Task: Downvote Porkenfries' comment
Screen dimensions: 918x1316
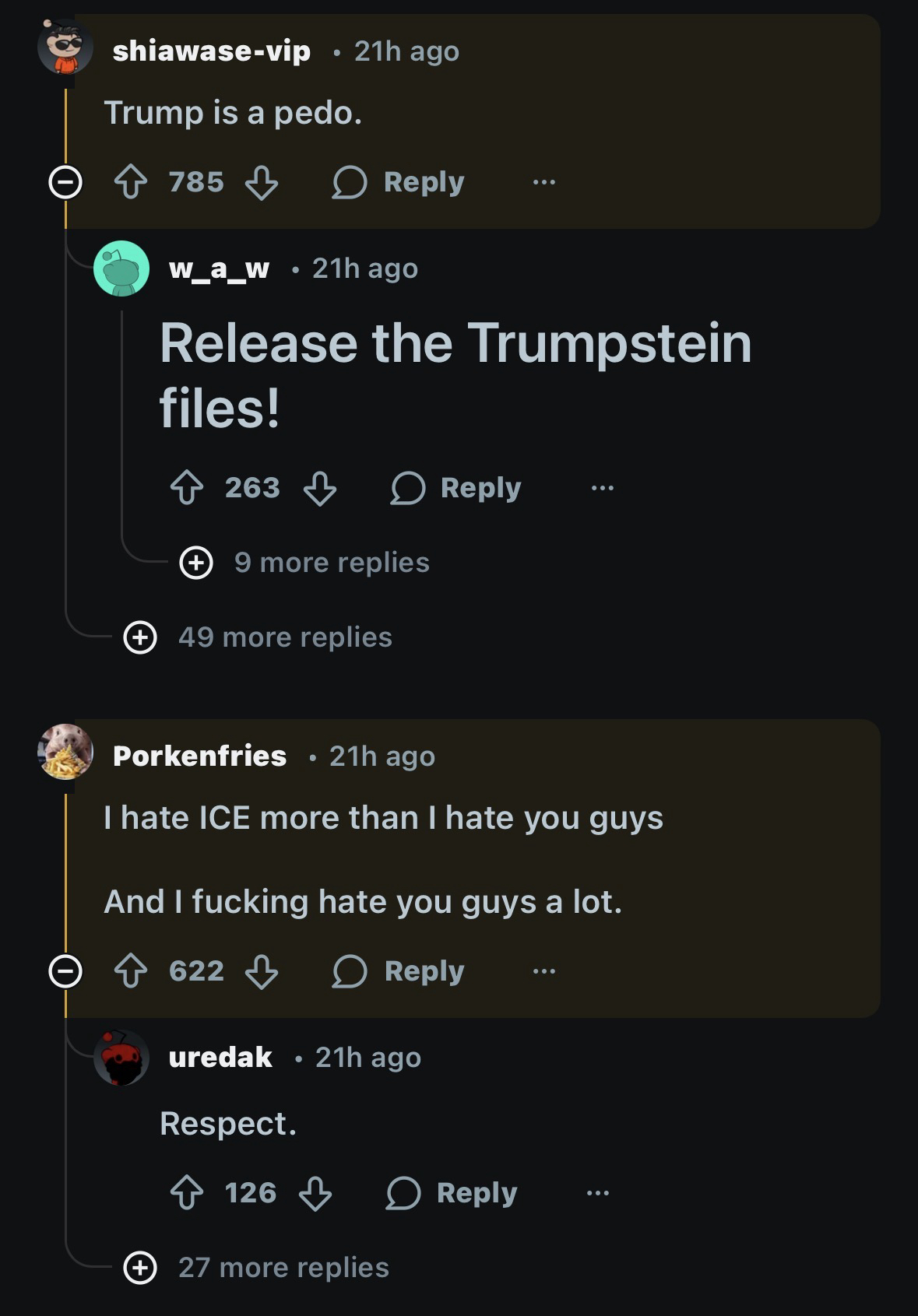Action: [x=262, y=971]
